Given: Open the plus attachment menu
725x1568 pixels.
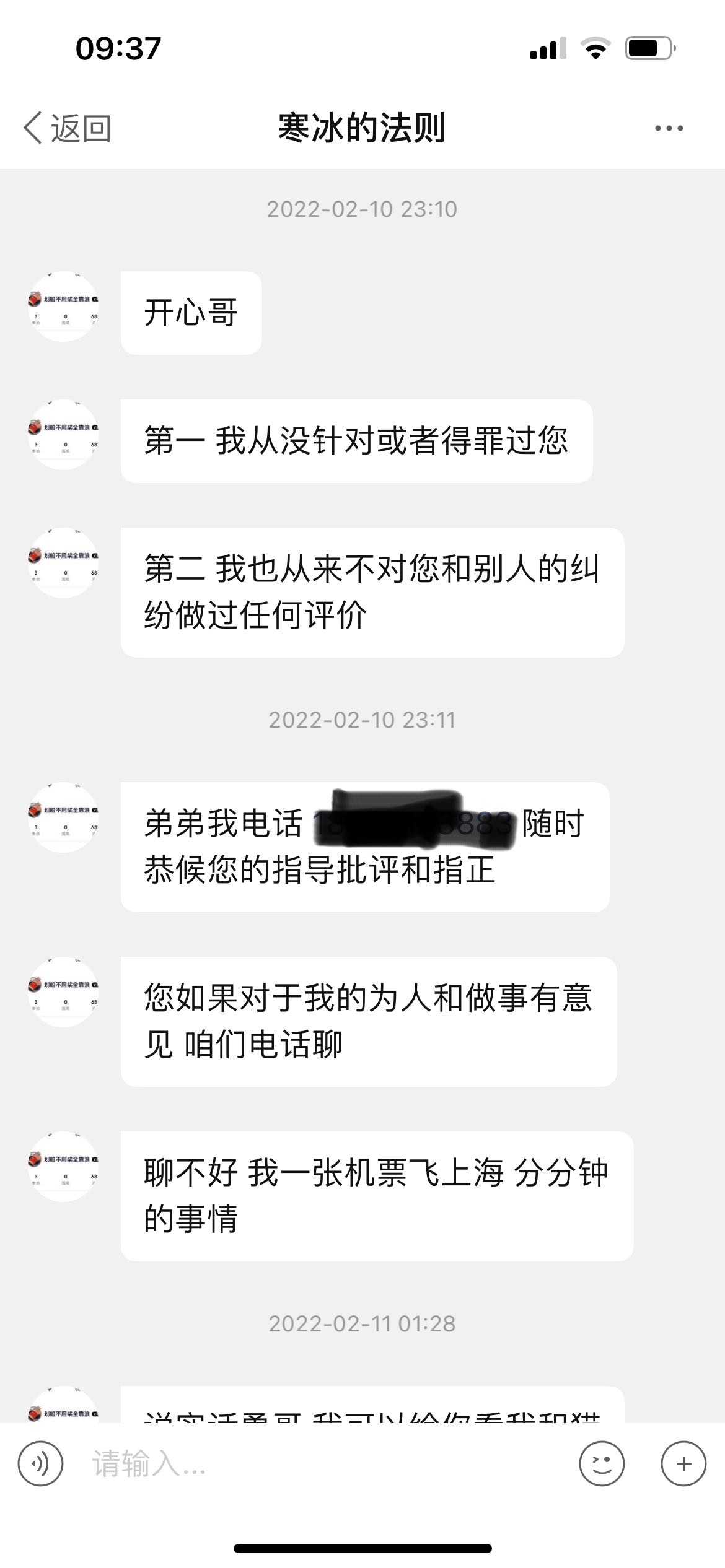Looking at the screenshot, I should tap(683, 1464).
